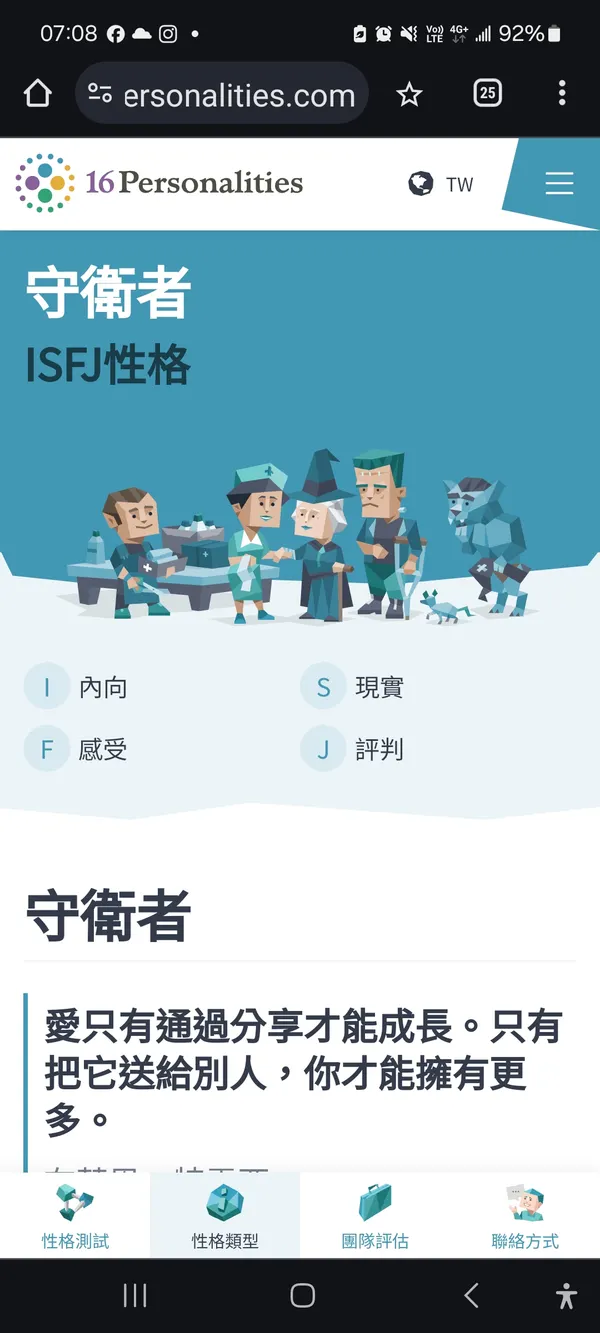Bookmark this page with the star

(x=409, y=94)
